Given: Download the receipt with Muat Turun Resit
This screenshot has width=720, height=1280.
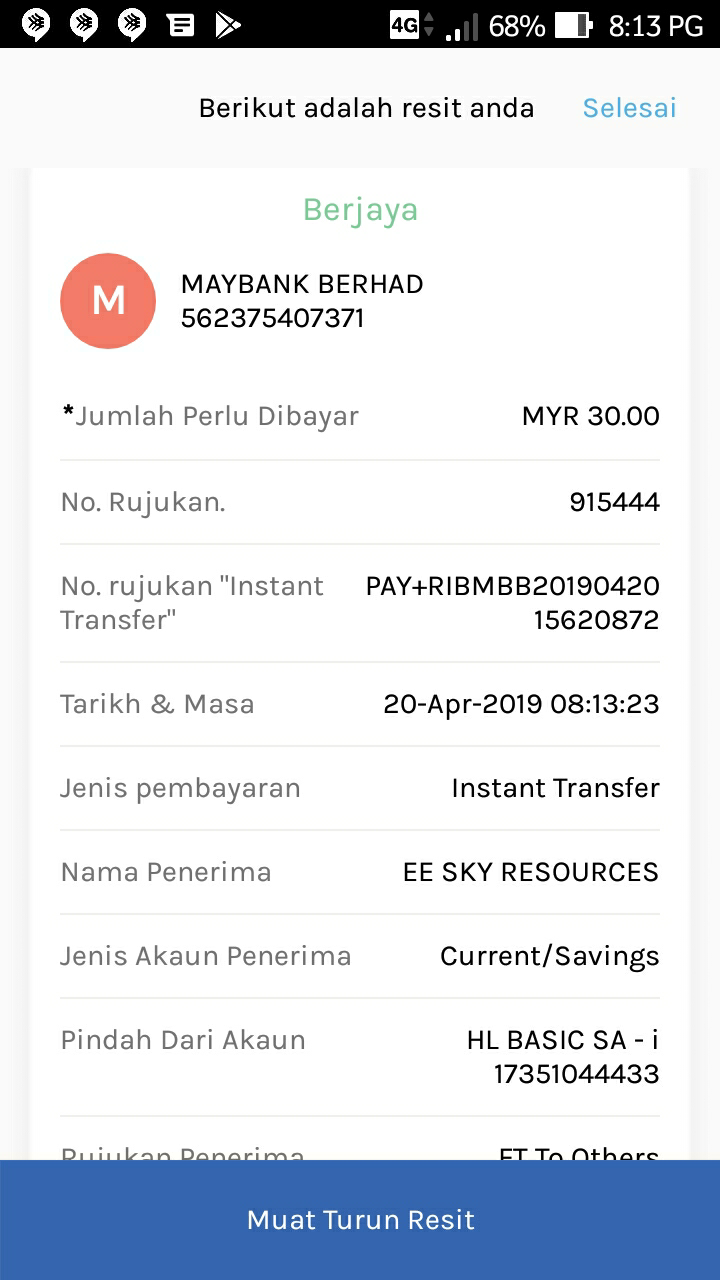Looking at the screenshot, I should pos(360,1220).
